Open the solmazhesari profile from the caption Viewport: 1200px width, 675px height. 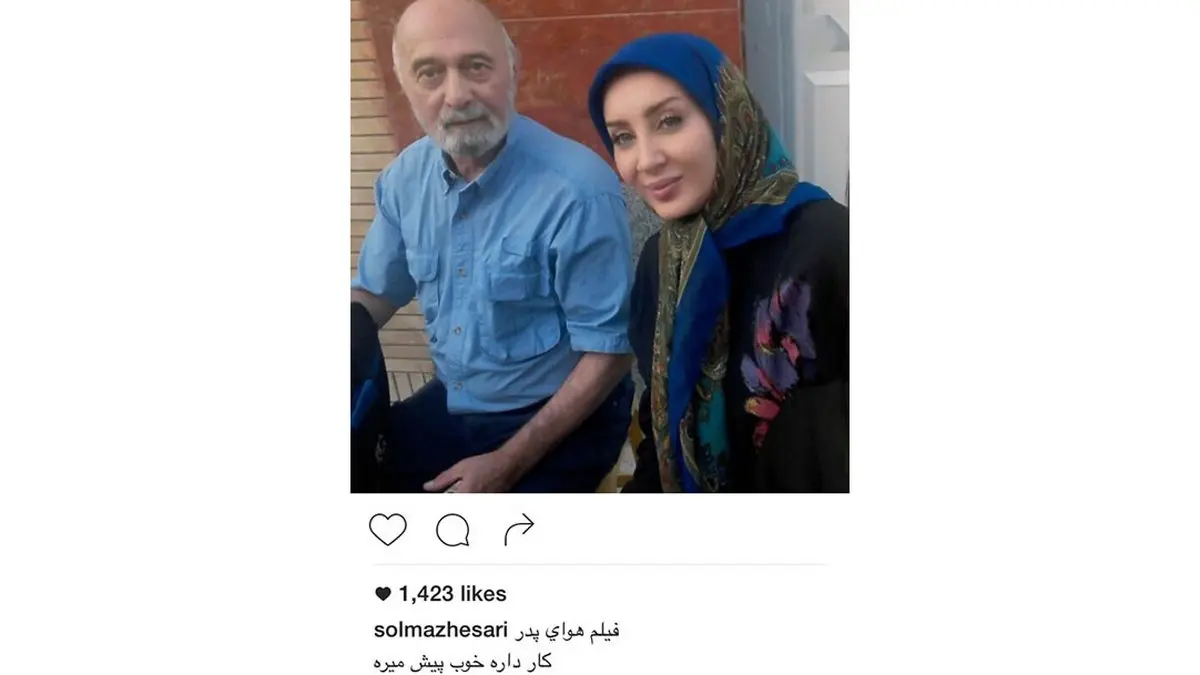coord(441,631)
